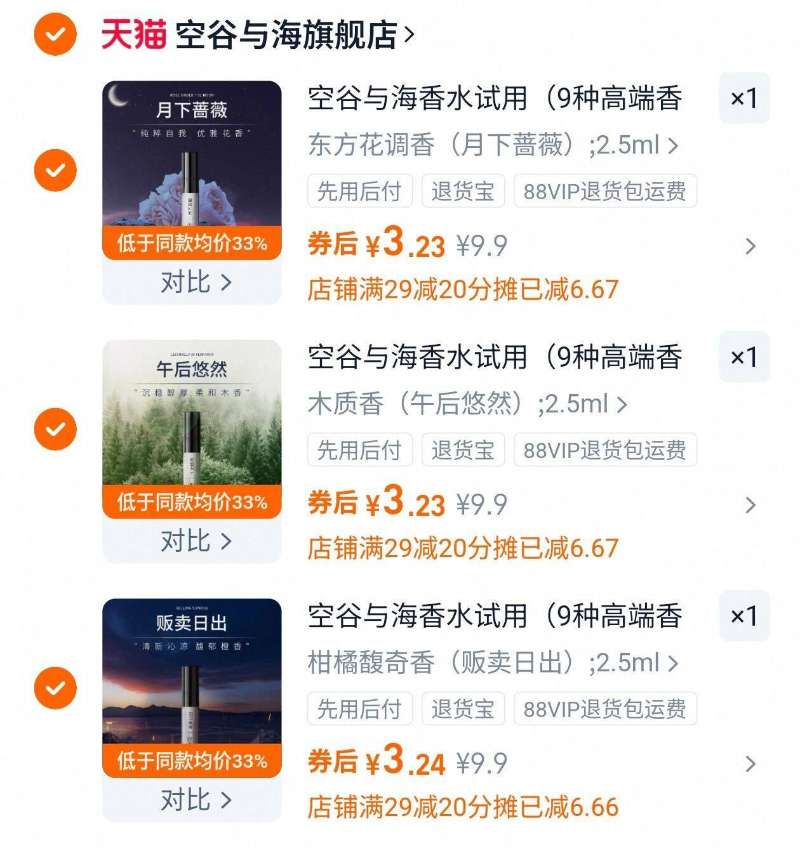
Task: Expand the 木质香（午后悠然）spec selector
Action: pos(465,406)
